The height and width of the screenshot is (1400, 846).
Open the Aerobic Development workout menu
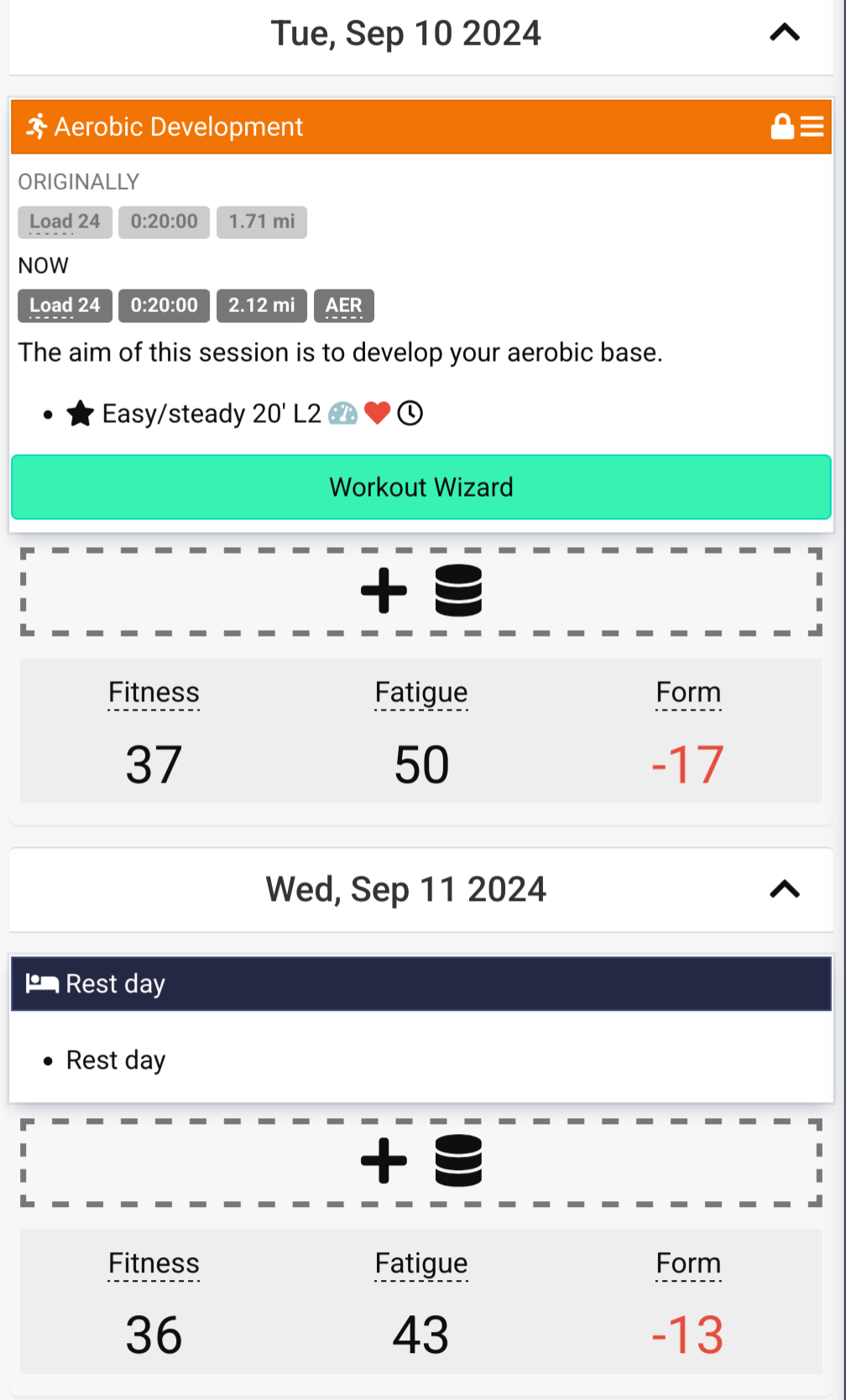pos(812,127)
